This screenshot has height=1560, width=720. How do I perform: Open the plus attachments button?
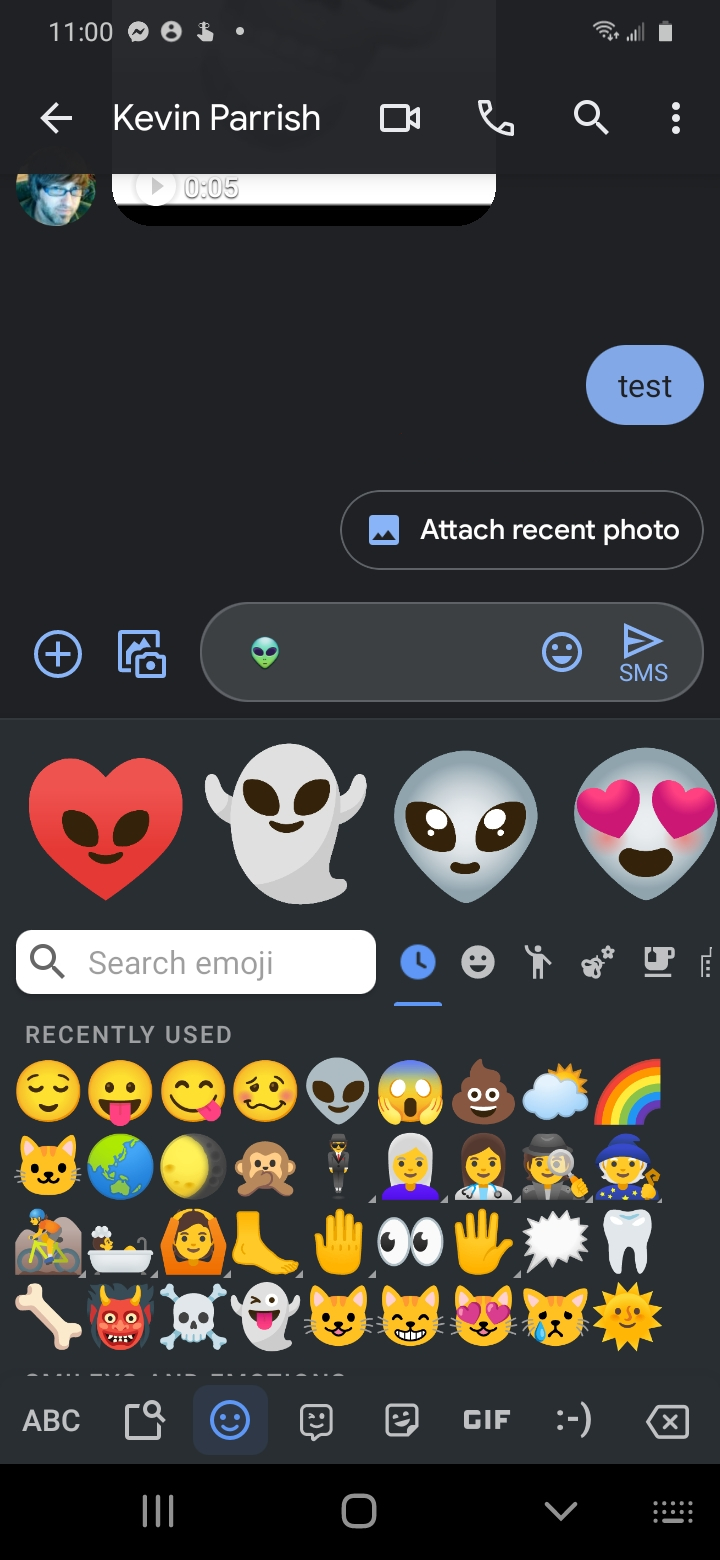58,654
